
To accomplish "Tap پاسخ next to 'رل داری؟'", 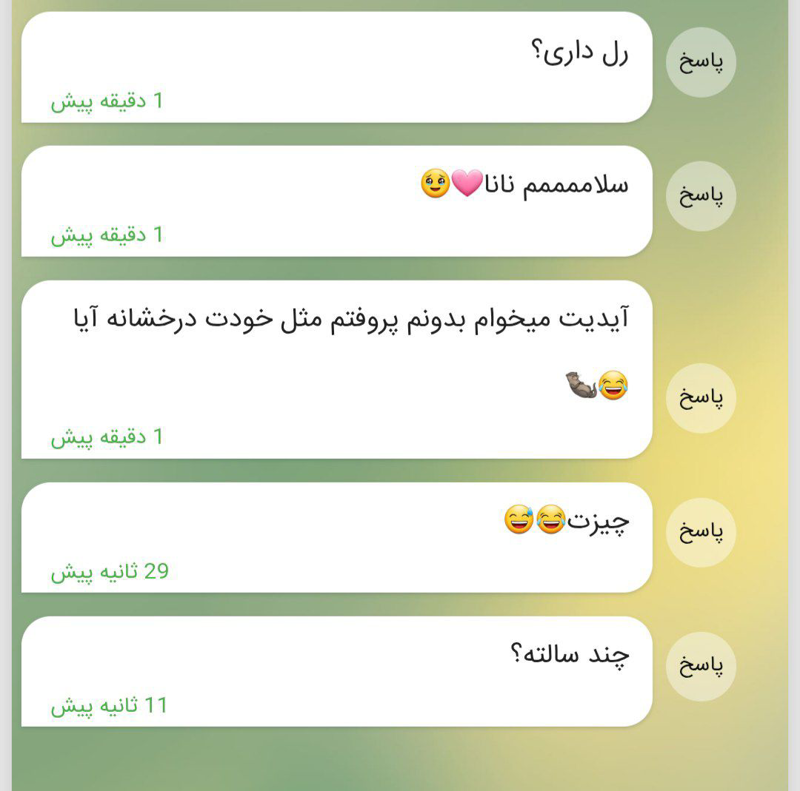I will click(x=701, y=62).
